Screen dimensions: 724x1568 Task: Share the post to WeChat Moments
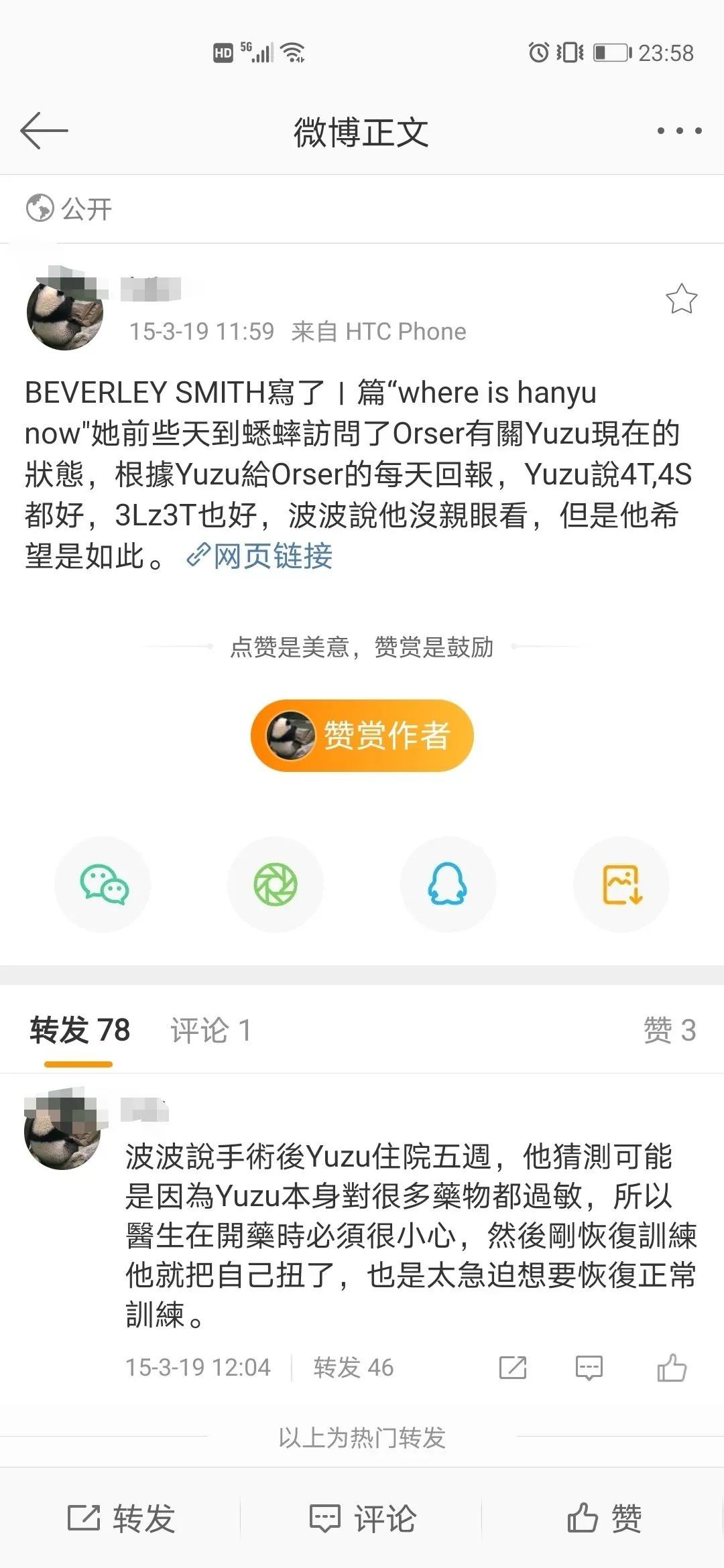[x=276, y=885]
